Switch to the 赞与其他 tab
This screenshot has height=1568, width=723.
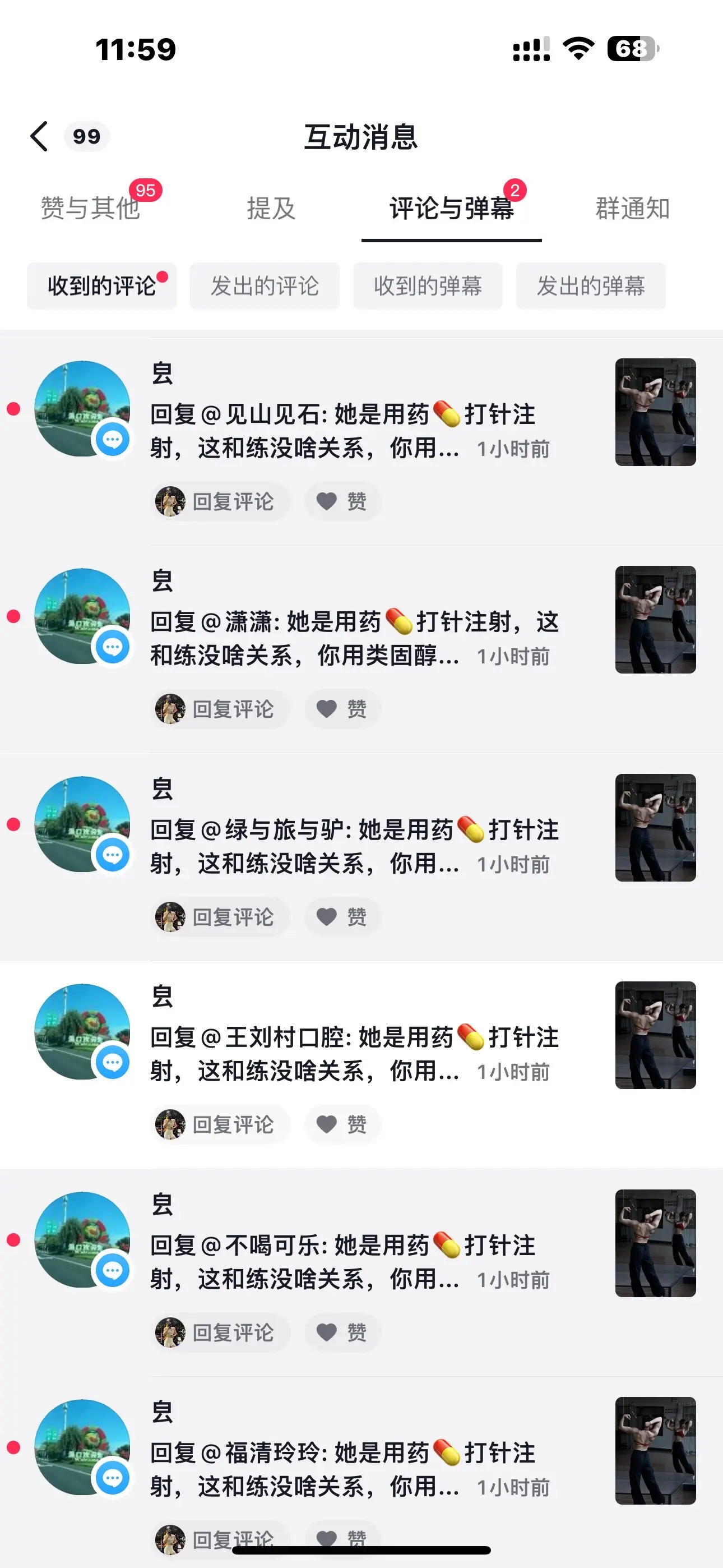point(90,209)
